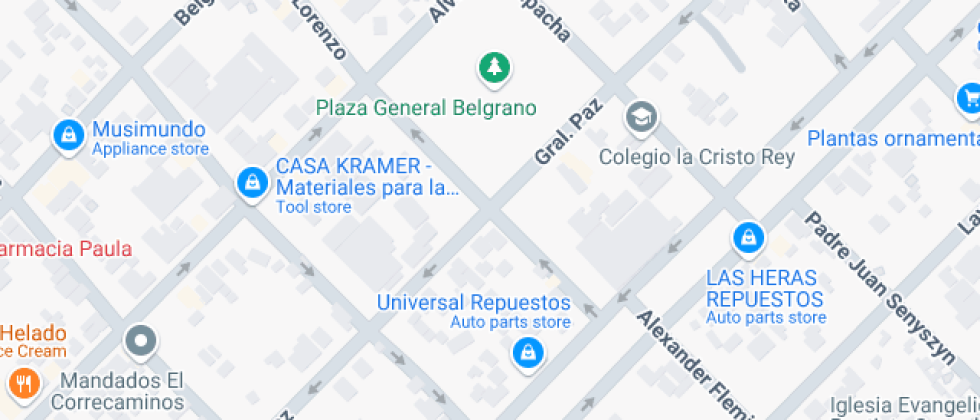Select LAS HERAS REPUESTOS auto parts pin
The image size is (980, 420).
click(x=747, y=238)
